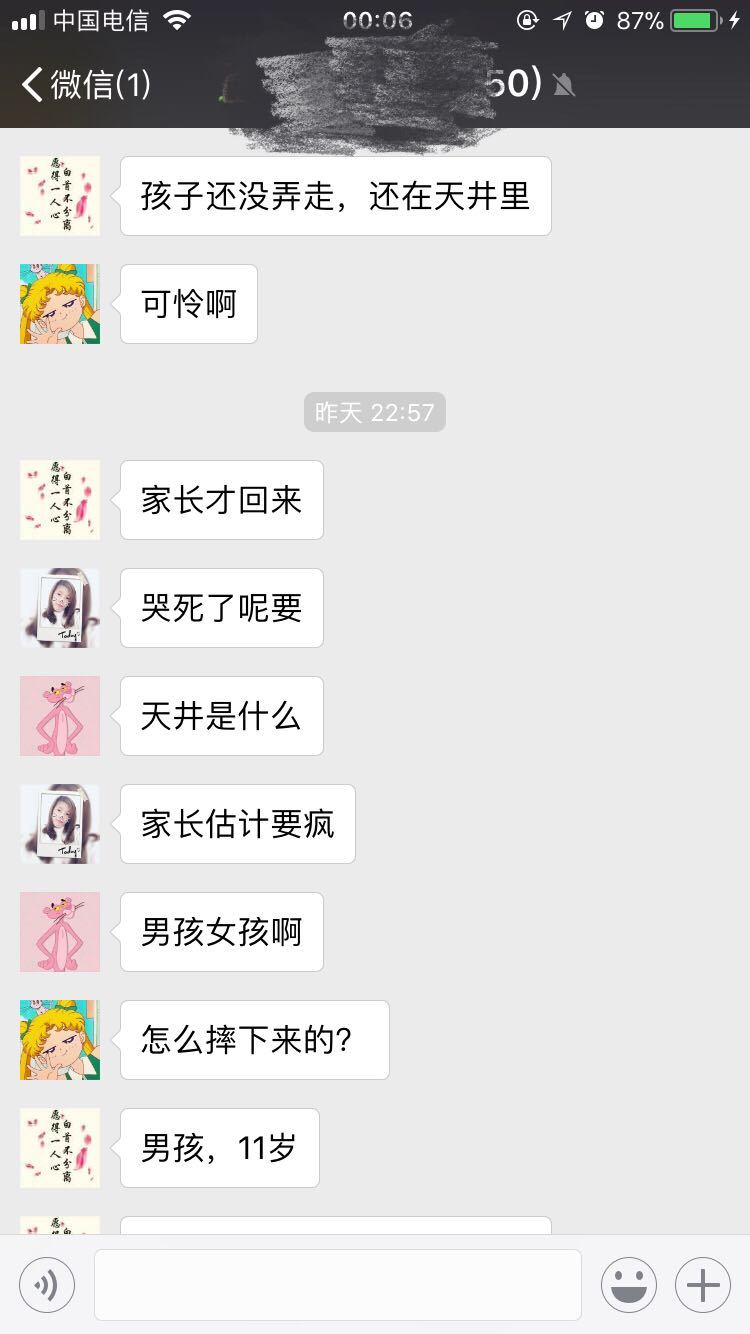Focus the message text field
750x1334 pixels.
(338, 1285)
